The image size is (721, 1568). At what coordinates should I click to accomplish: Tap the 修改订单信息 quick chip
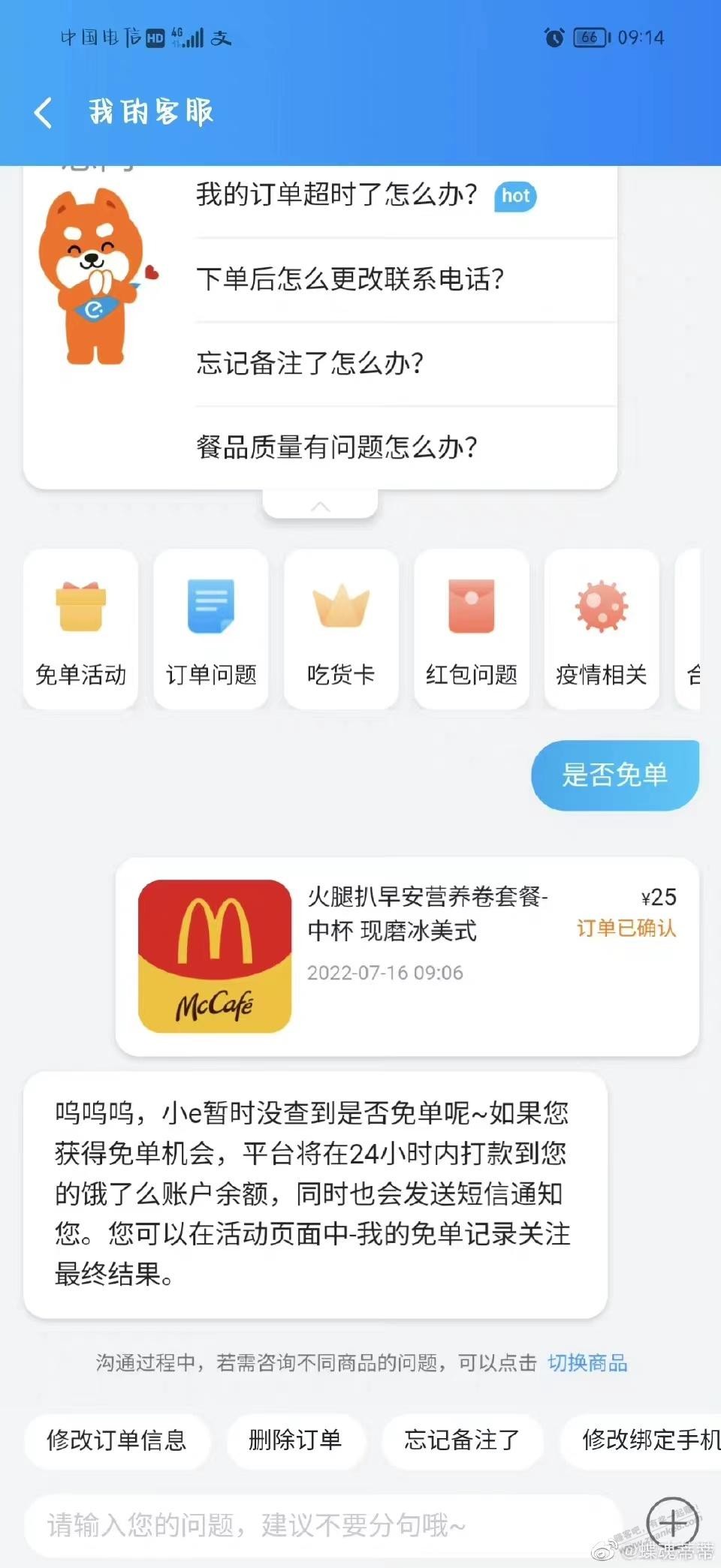pyautogui.click(x=116, y=1440)
